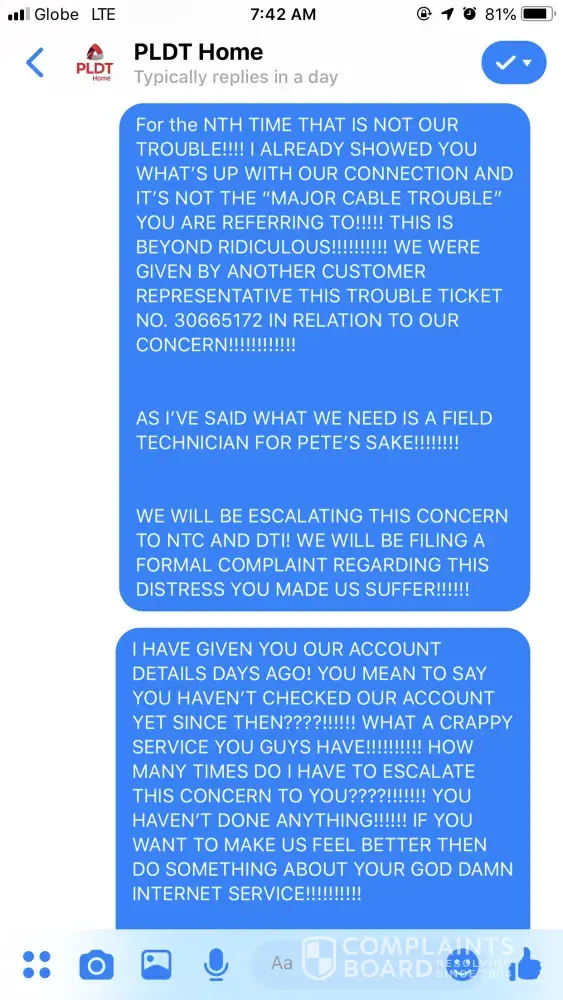Record a voice message with the microphone
The width and height of the screenshot is (563, 1000).
[x=216, y=964]
